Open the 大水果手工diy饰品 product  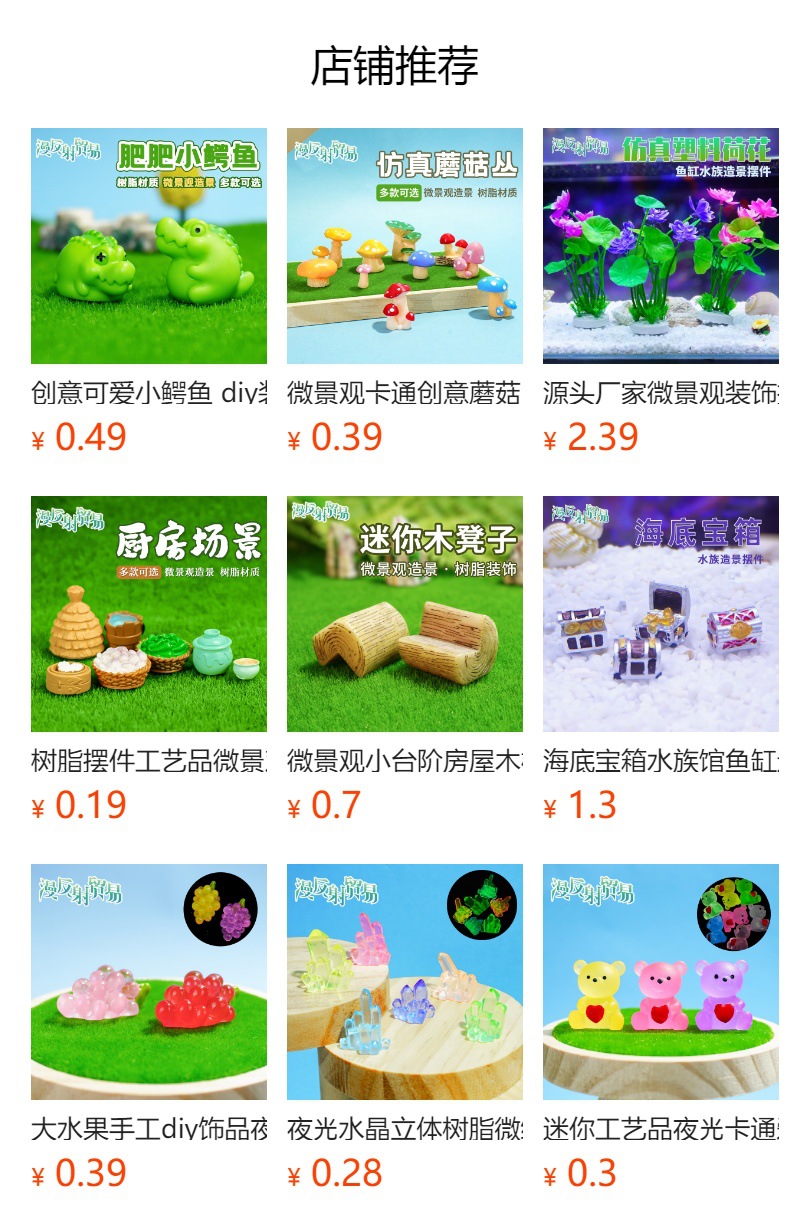[x=149, y=982]
